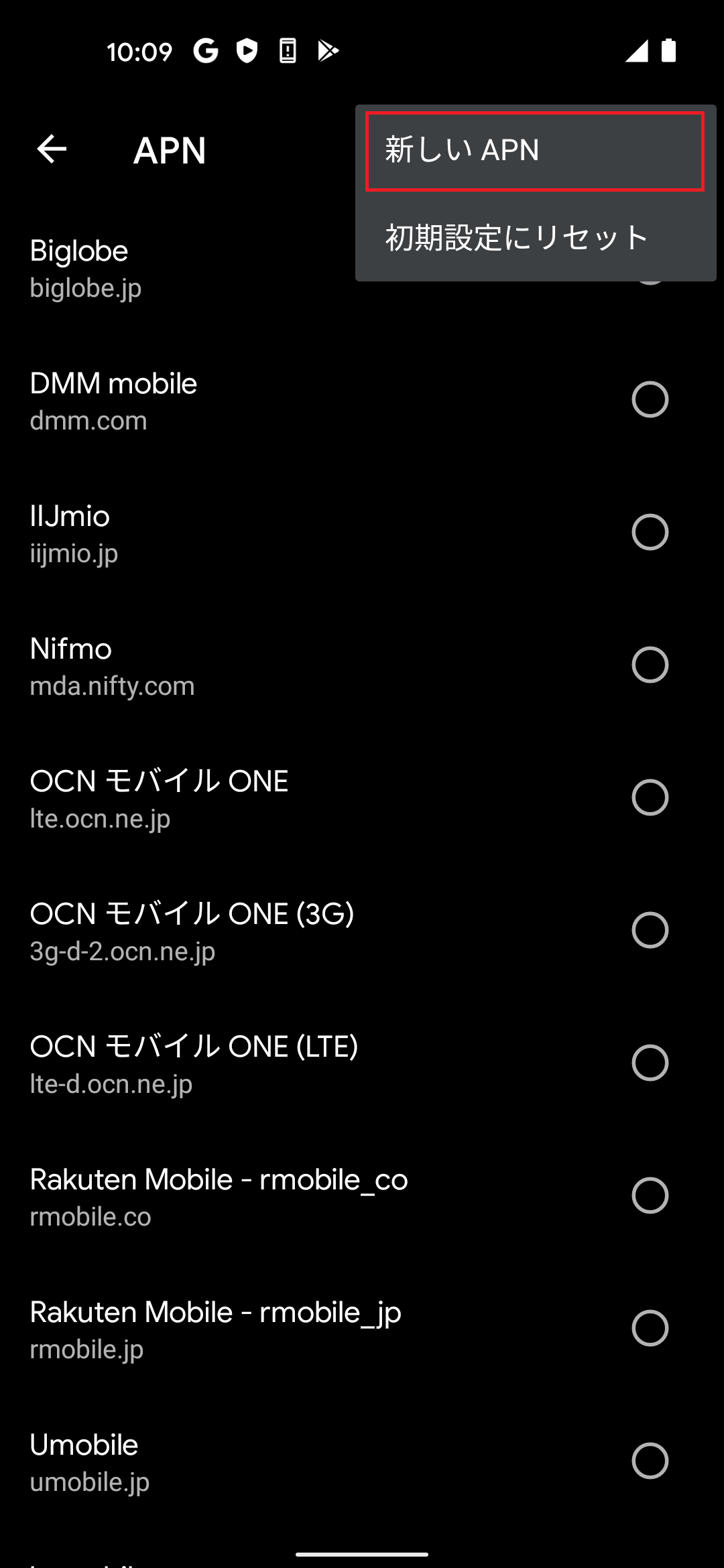Image resolution: width=724 pixels, height=1568 pixels.
Task: Open the Biglobe APN entry
Action: (x=168, y=269)
